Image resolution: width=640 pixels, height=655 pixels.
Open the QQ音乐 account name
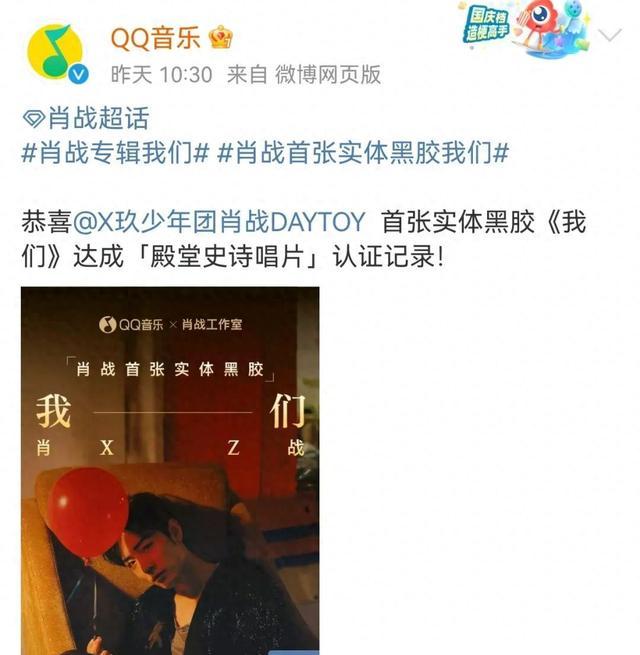pos(156,38)
